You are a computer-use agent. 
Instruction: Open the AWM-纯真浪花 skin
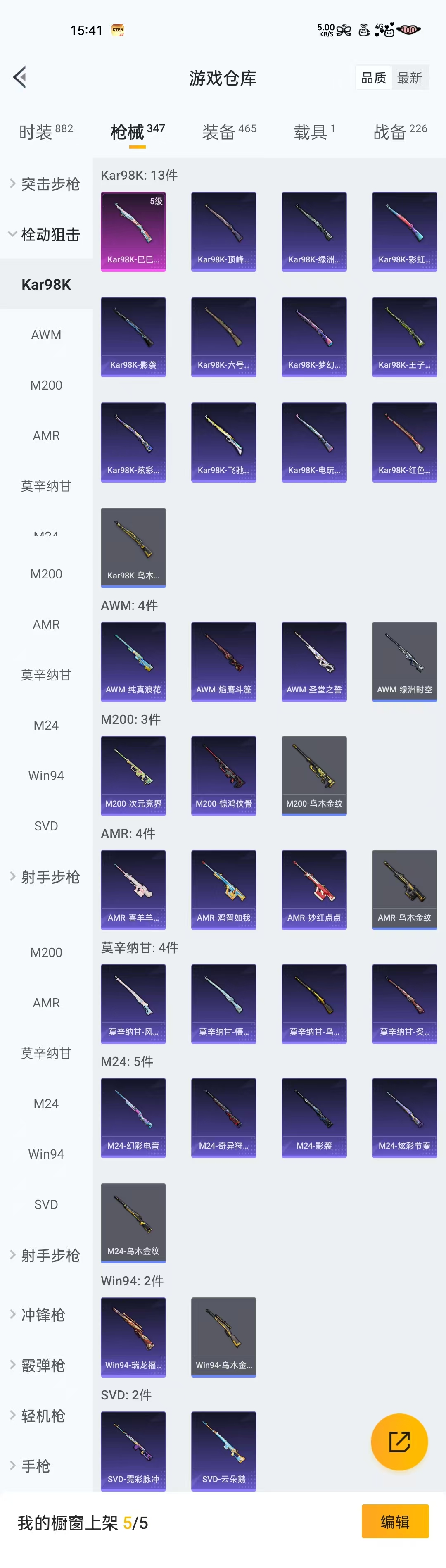click(133, 661)
